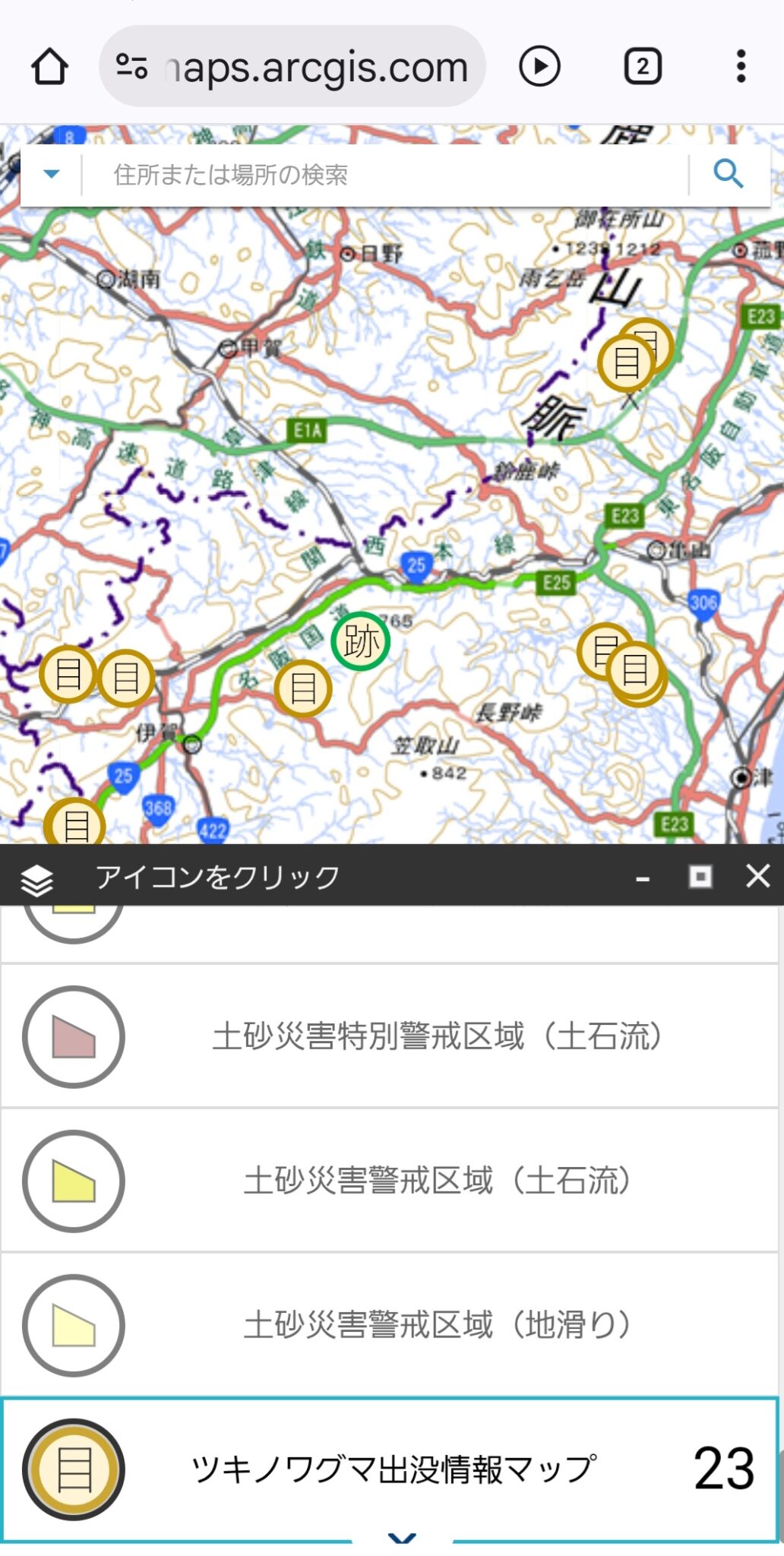Screen dimensions: 784x1556
Task: Open the browser tab switcher
Action: (x=643, y=67)
